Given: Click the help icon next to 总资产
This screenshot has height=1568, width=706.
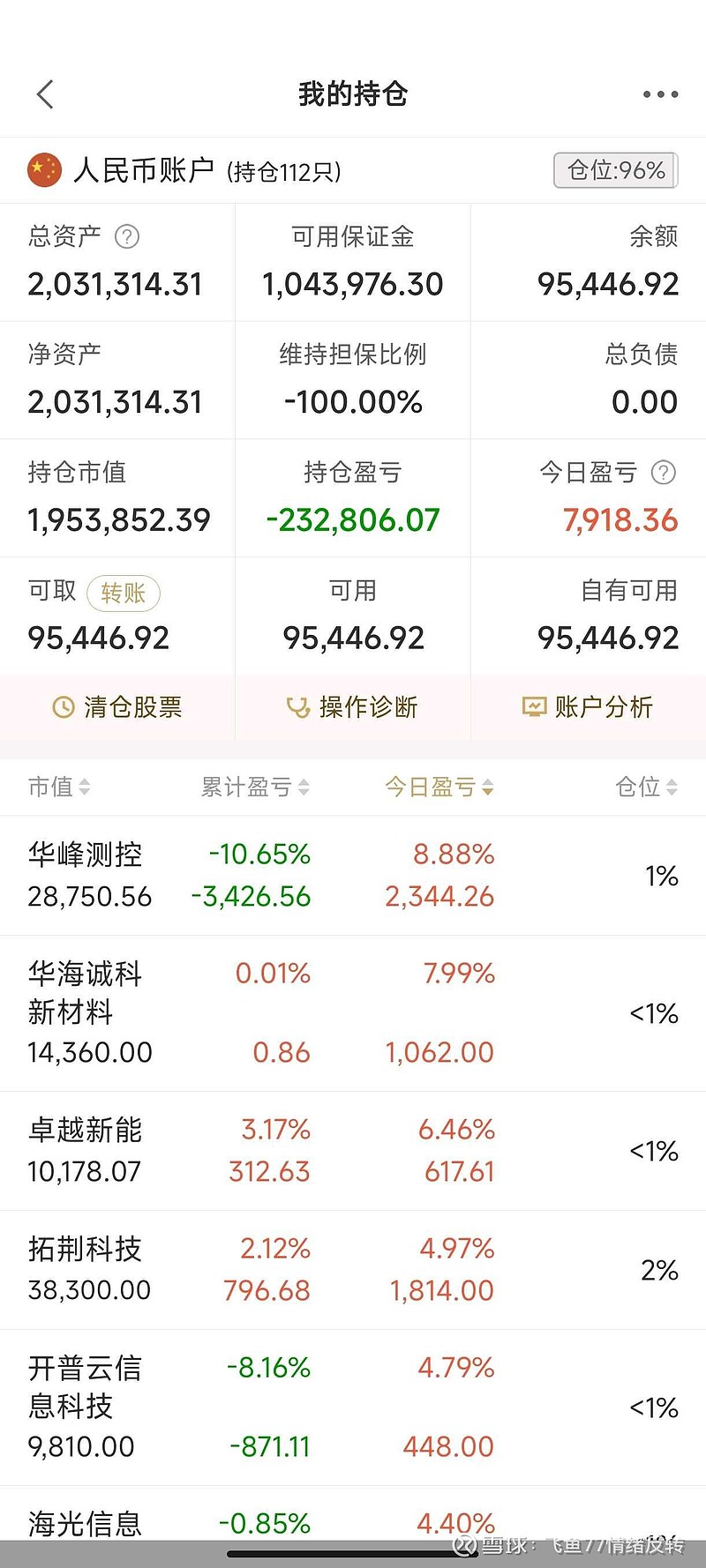Looking at the screenshot, I should (x=126, y=236).
